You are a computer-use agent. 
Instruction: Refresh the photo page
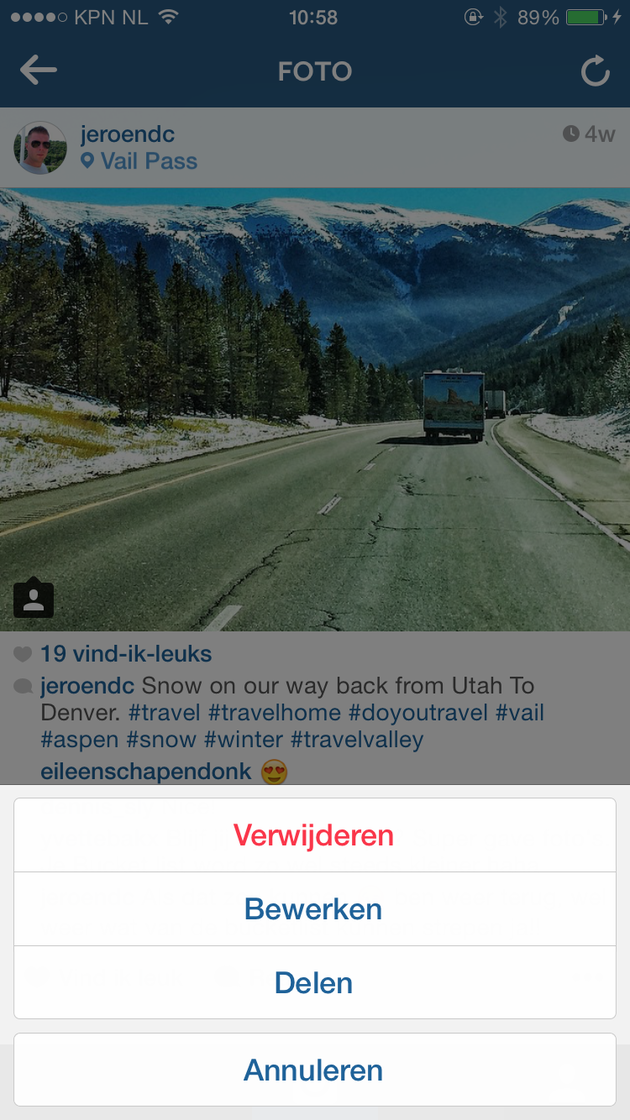coord(595,71)
